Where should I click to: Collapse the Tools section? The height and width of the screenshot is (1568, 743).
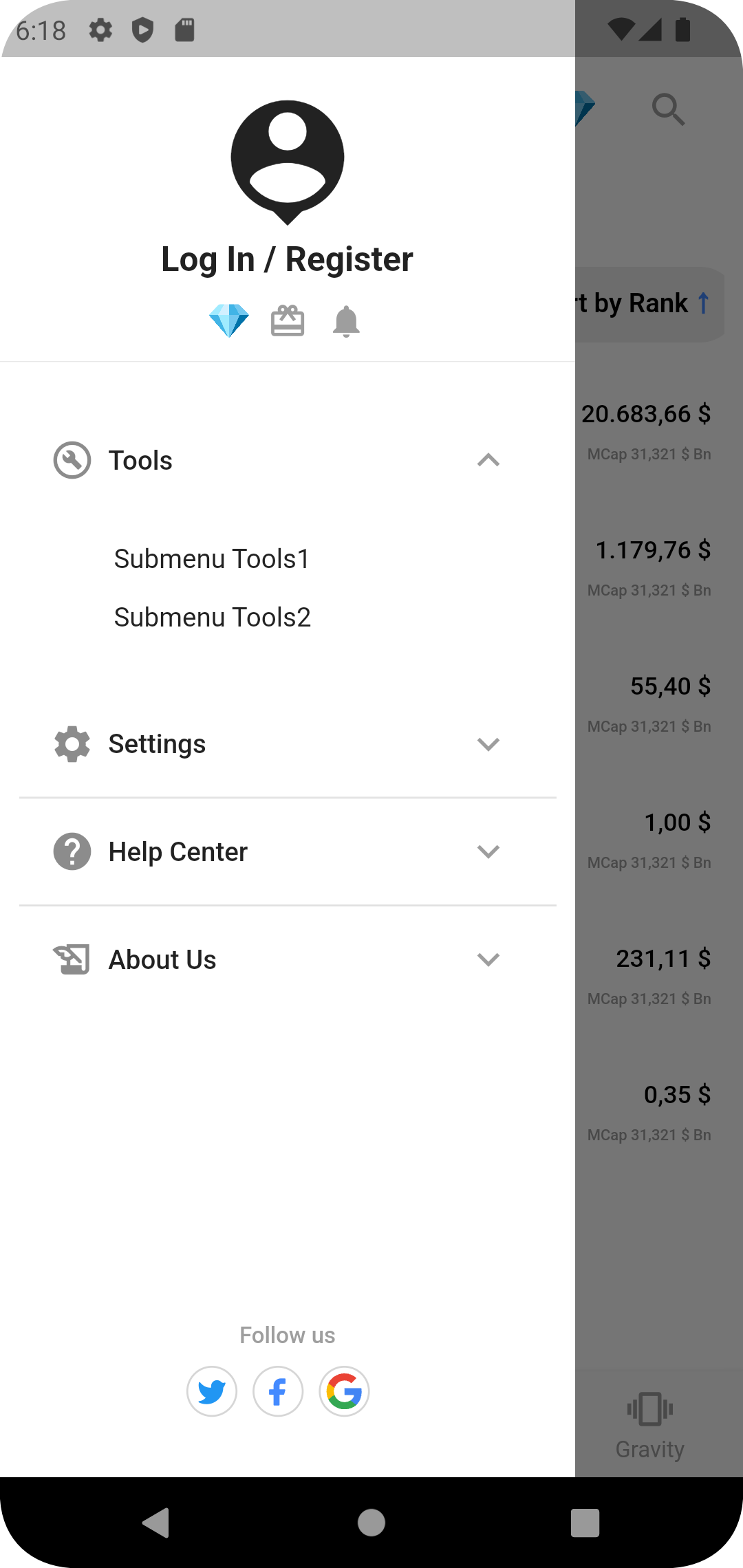(488, 460)
